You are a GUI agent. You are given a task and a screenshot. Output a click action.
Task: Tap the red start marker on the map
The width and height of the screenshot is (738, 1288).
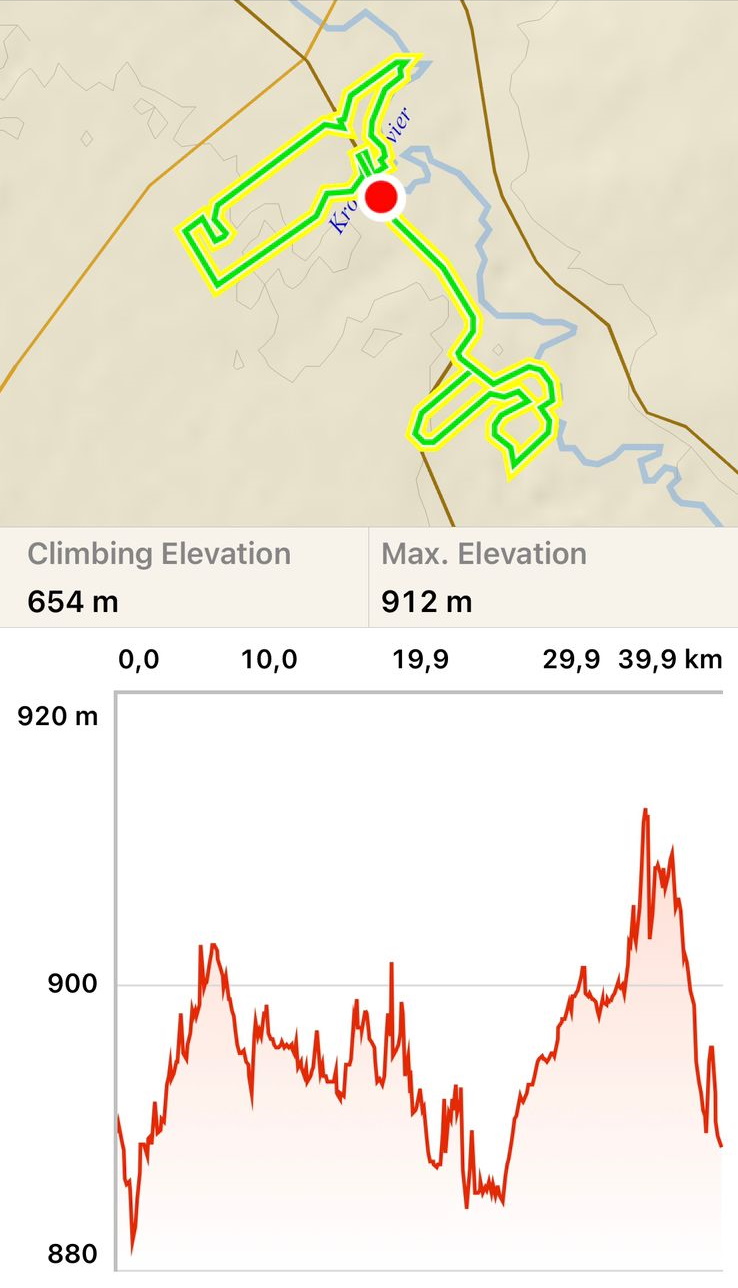click(x=383, y=198)
